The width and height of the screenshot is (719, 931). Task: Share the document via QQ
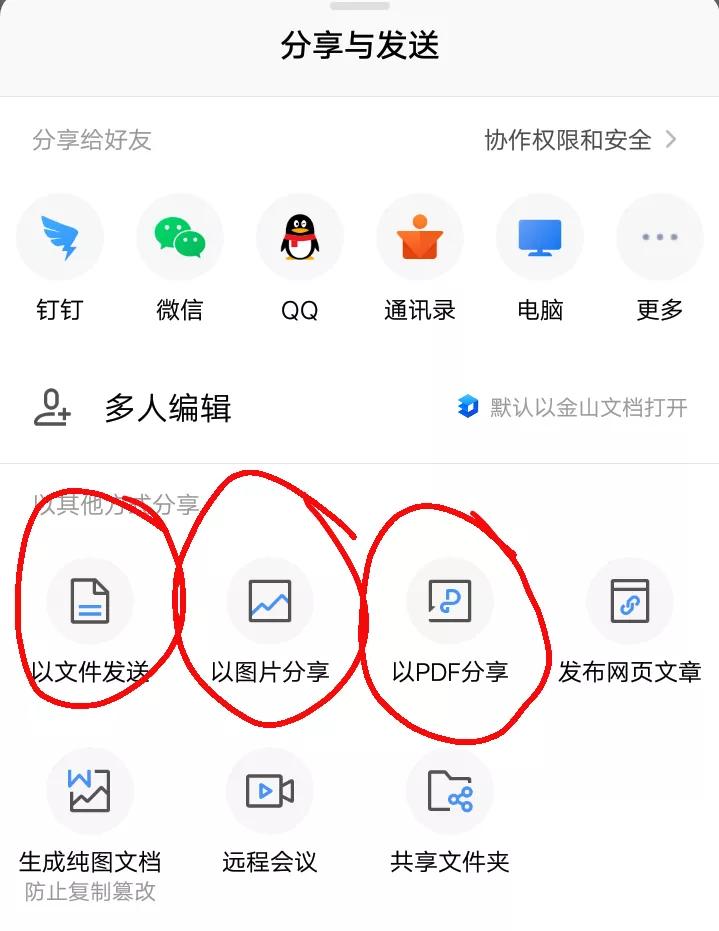(299, 237)
